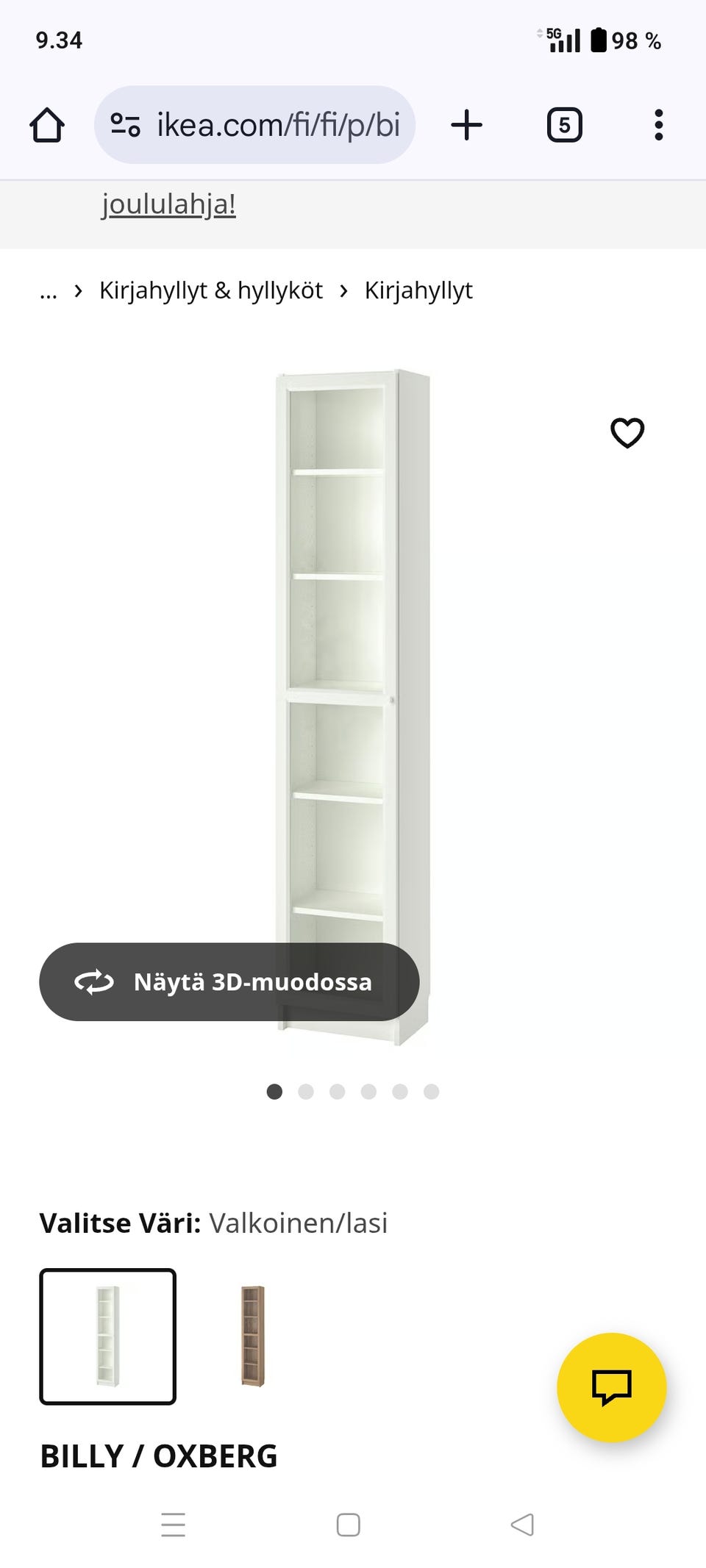Show the open tabs switcher
Viewport: 706px width, 1568px height.
tap(564, 125)
